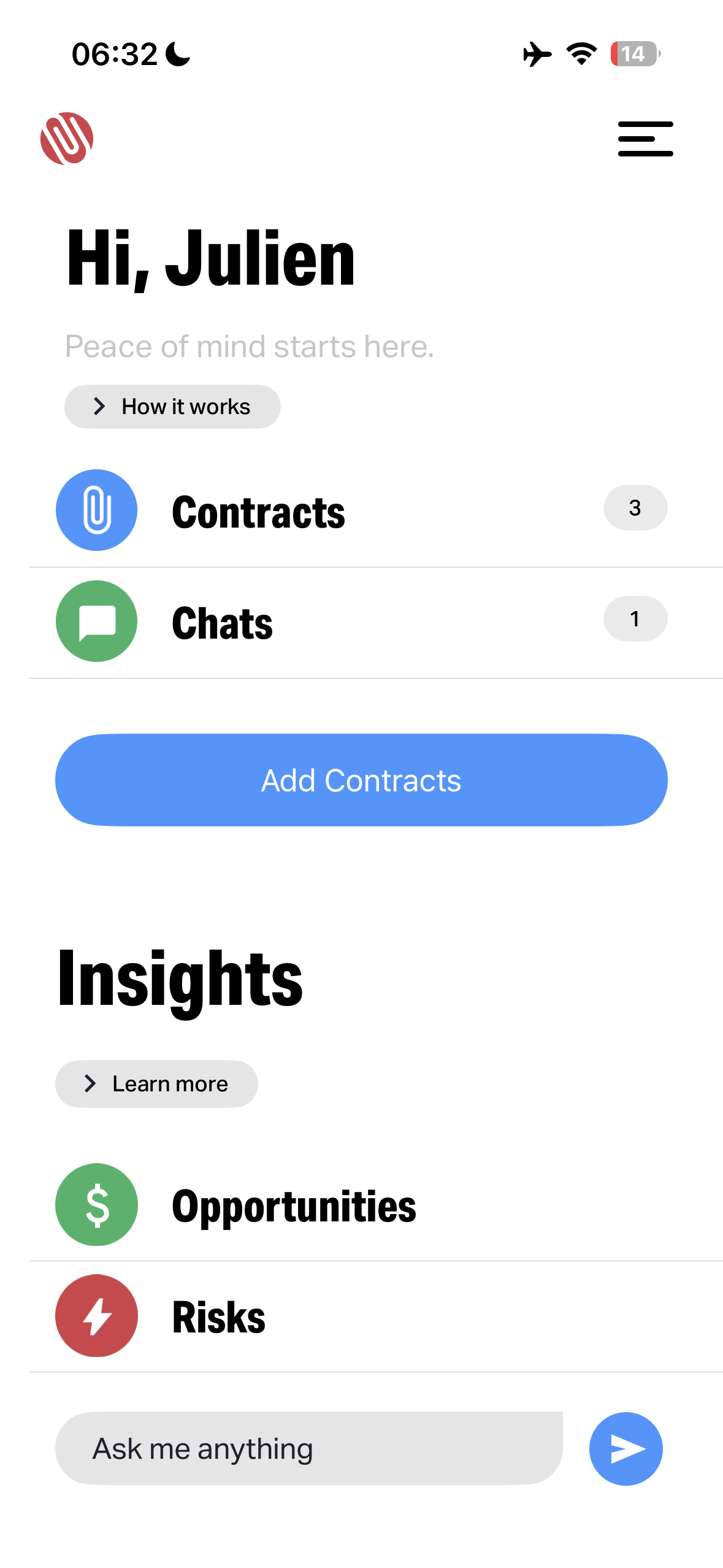This screenshot has width=723, height=1568.
Task: Check the moon icon in the status bar
Action: coord(177,54)
